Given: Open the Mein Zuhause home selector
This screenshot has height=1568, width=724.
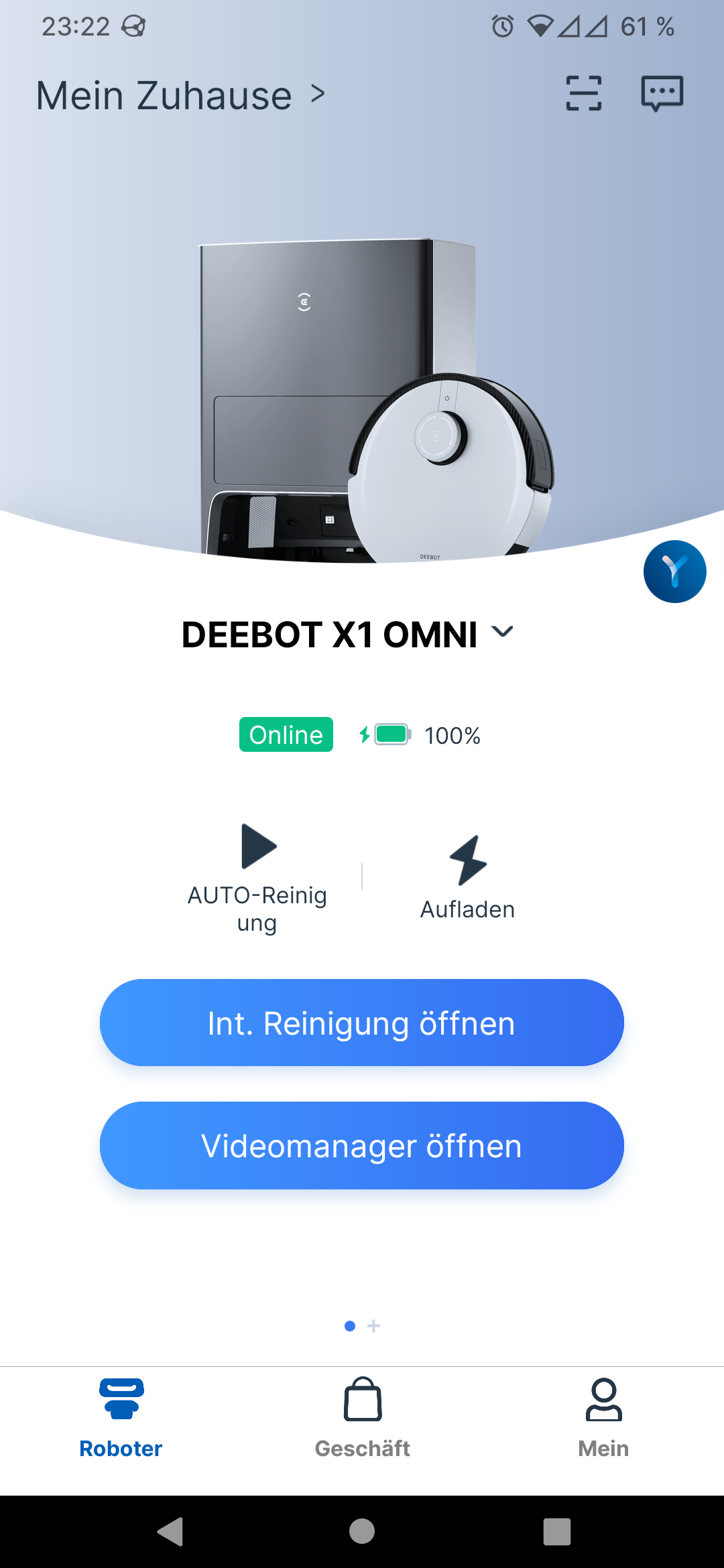Looking at the screenshot, I should 180,95.
